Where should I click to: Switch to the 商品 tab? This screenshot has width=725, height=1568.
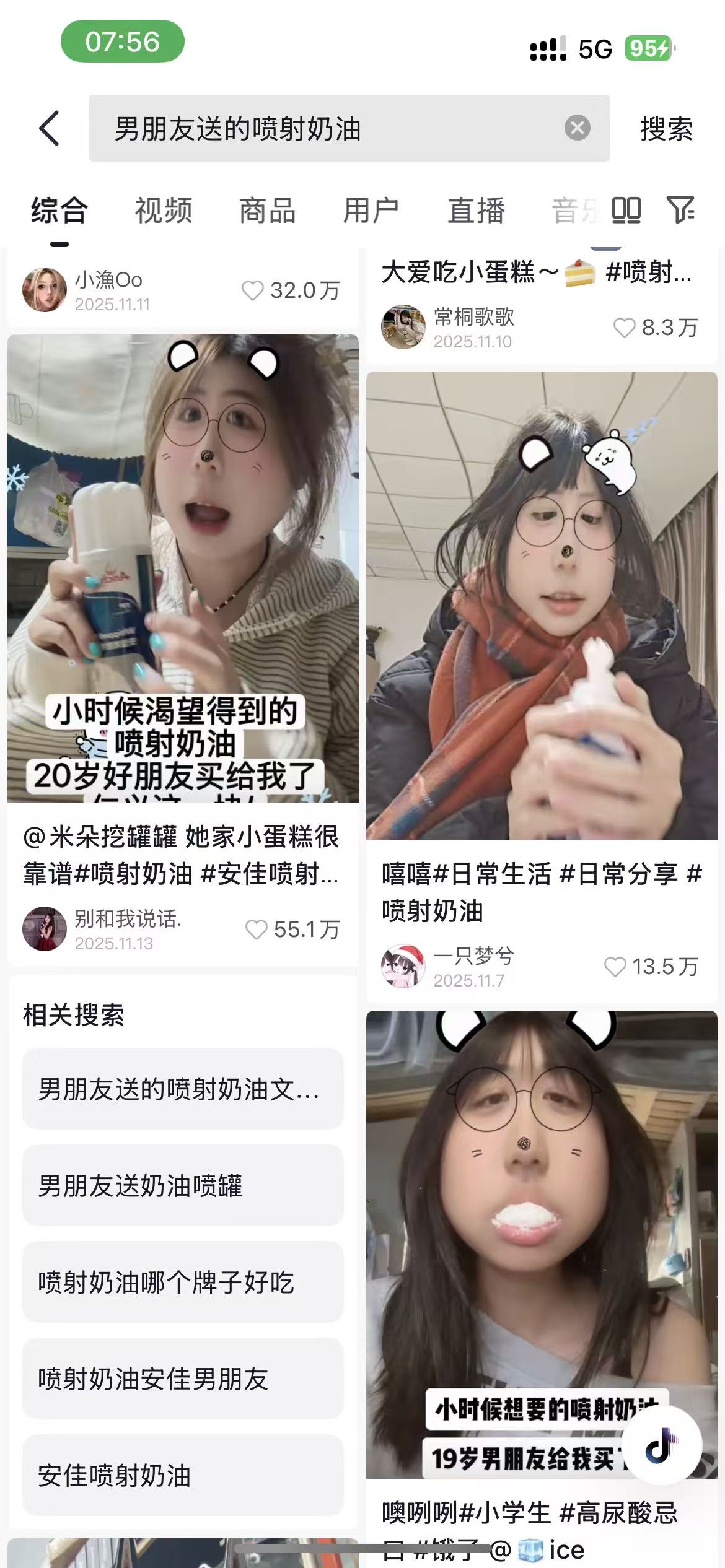[x=268, y=211]
